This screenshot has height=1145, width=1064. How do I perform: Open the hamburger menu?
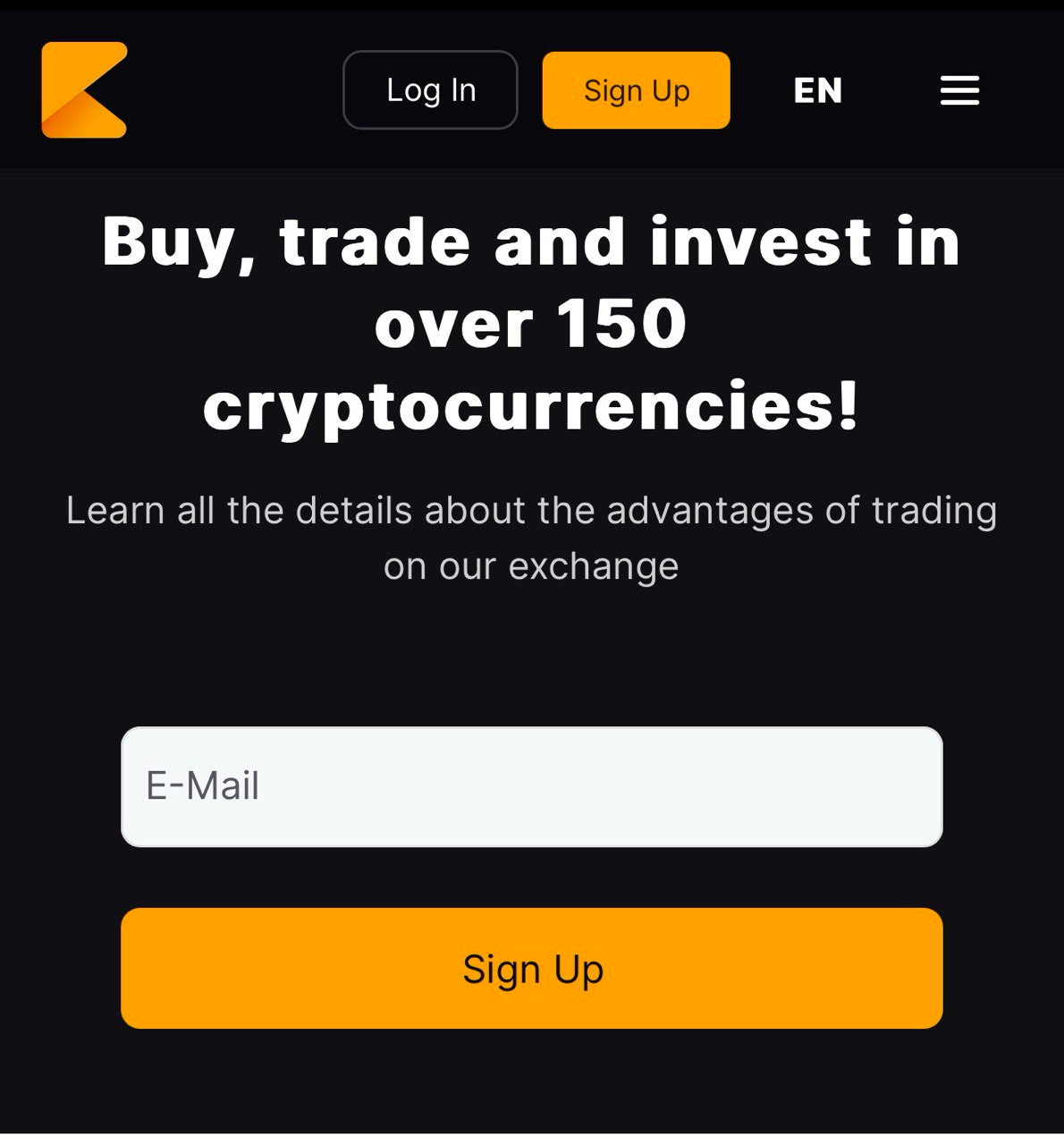959,90
